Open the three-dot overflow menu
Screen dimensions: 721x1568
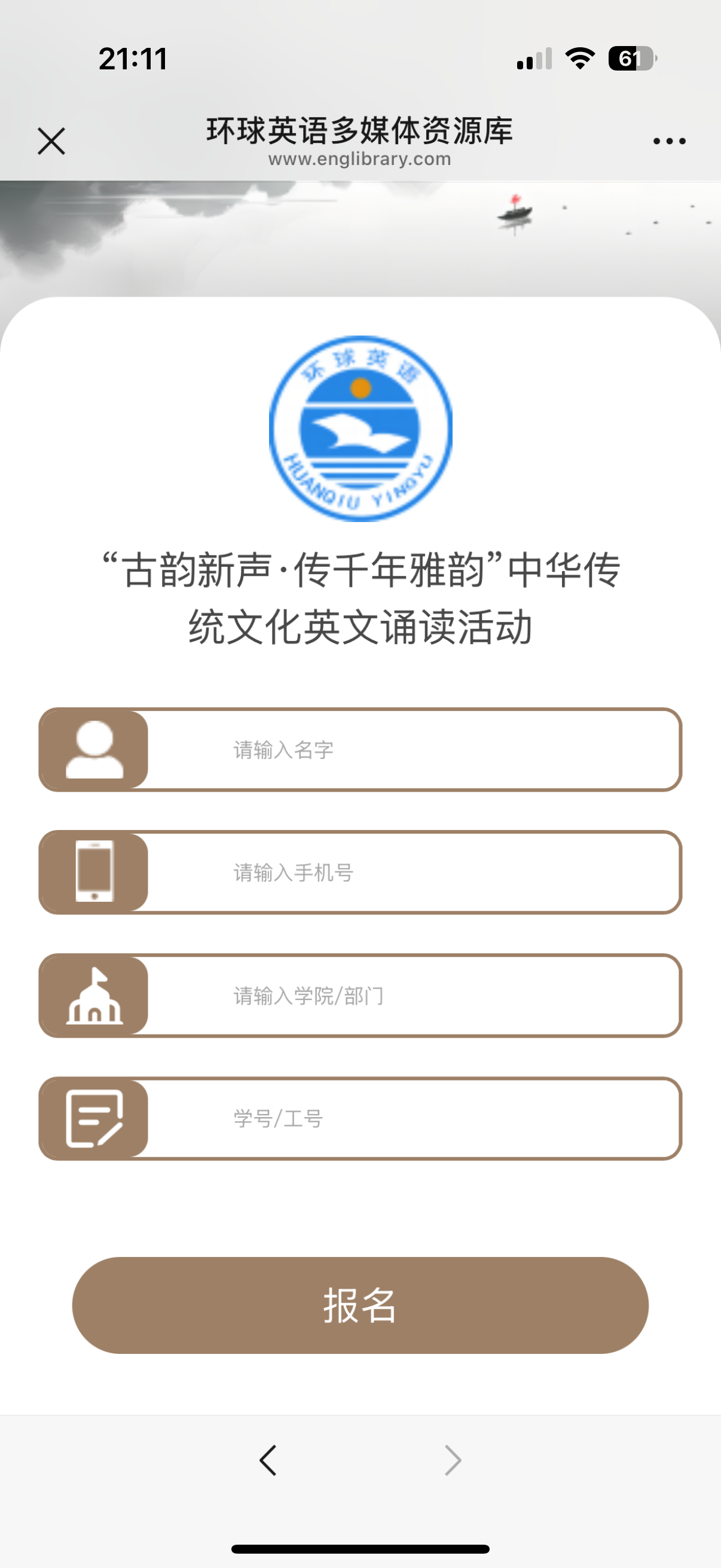668,141
